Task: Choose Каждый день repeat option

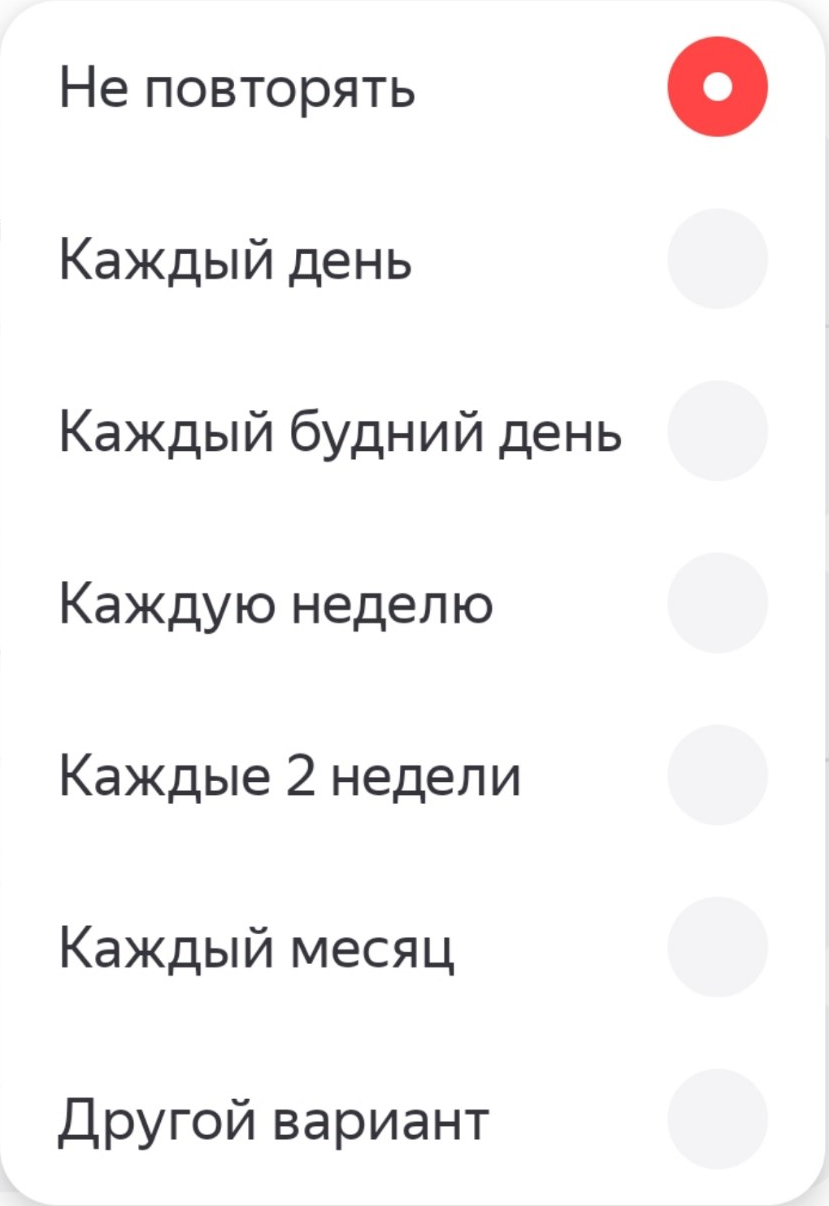Action: point(717,259)
